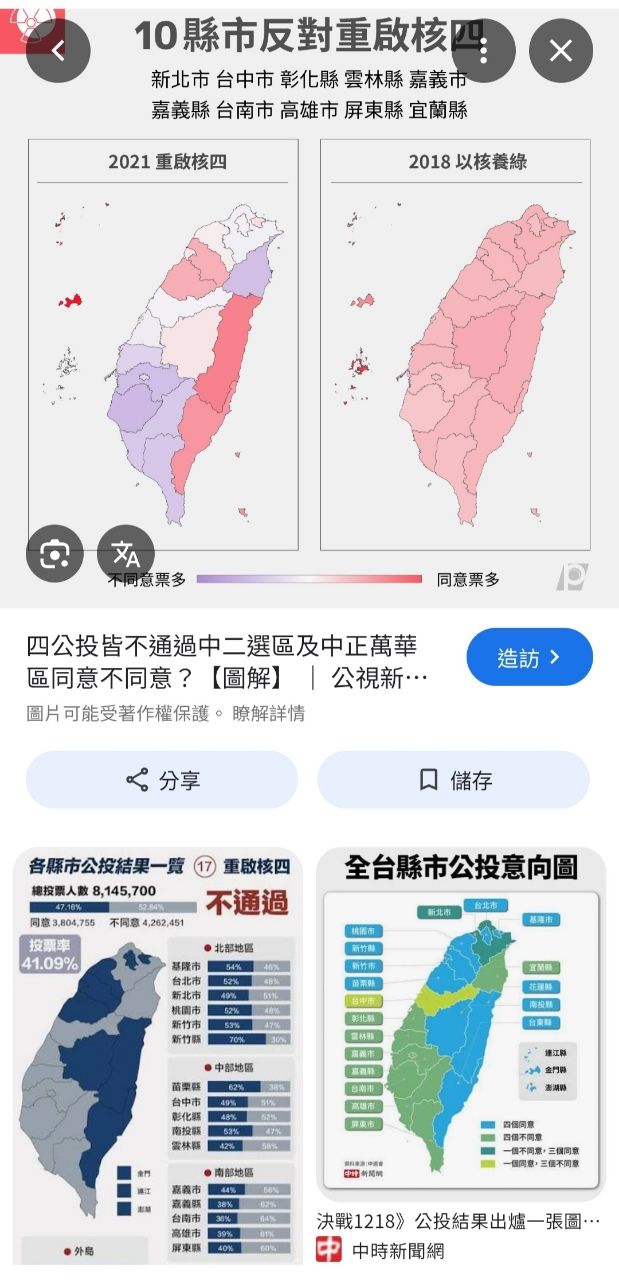619x1280 pixels.
Task: Share this image via 分享
Action: tap(162, 780)
